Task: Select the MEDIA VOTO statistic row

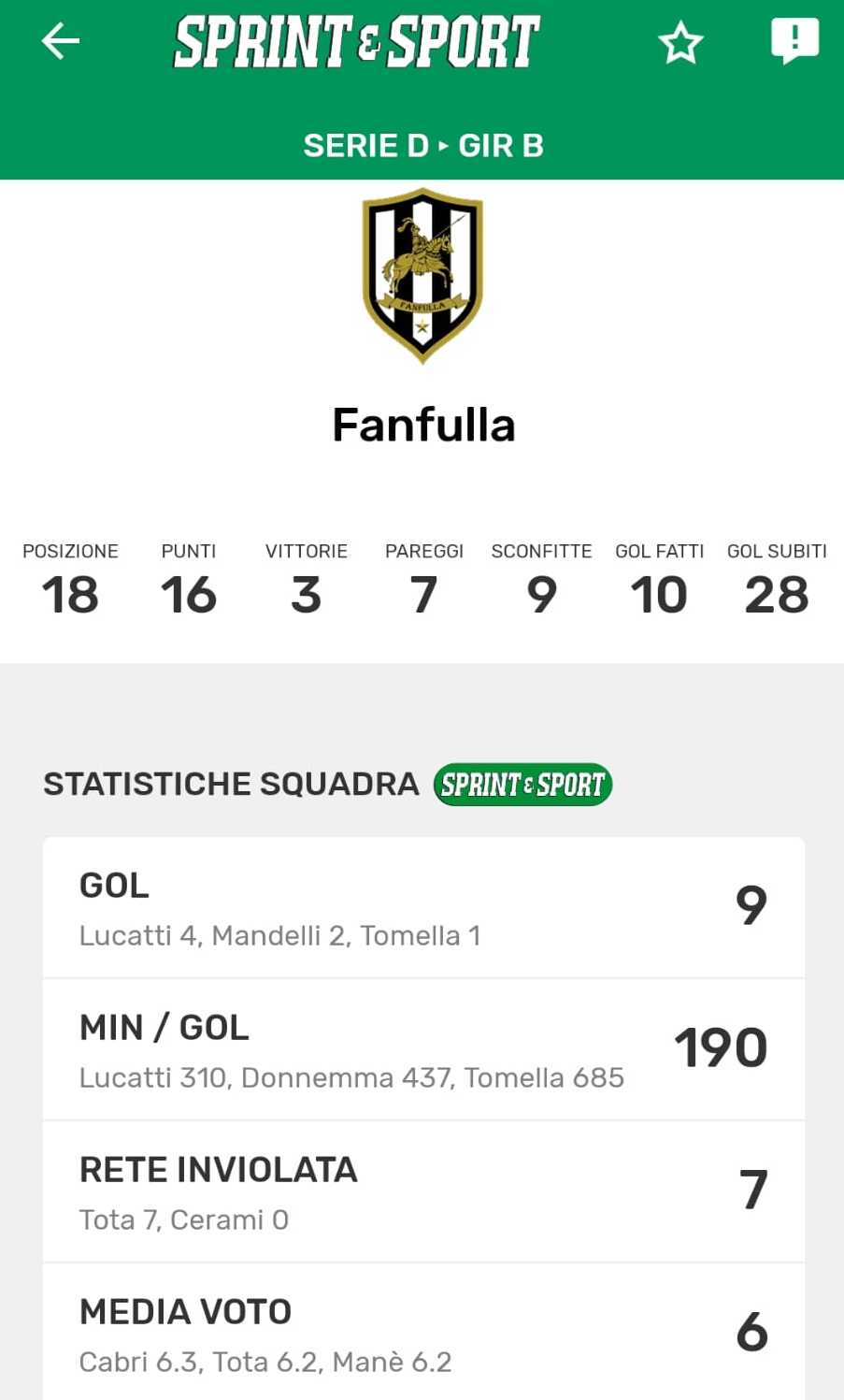Action: pos(423,1333)
